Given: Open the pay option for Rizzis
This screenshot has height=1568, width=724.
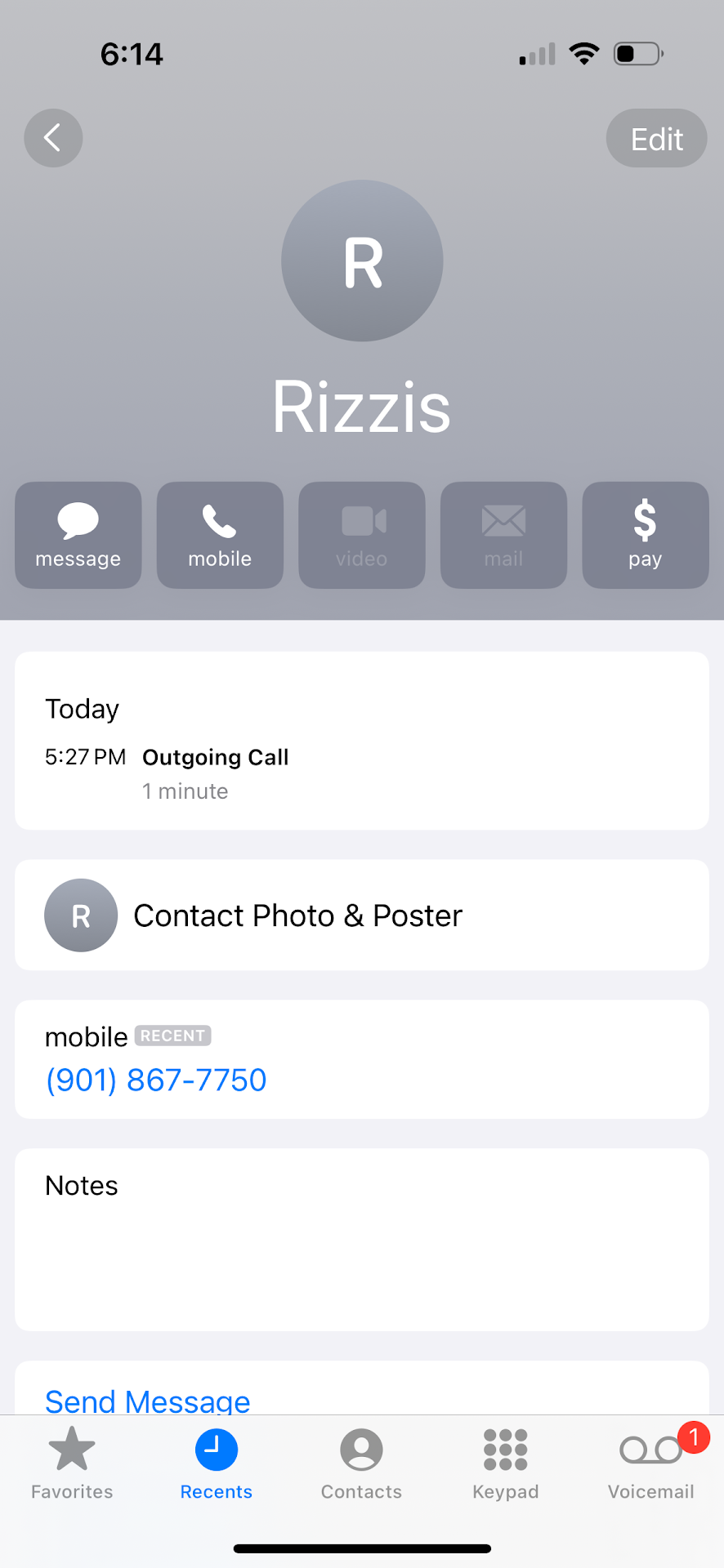Looking at the screenshot, I should 645,535.
